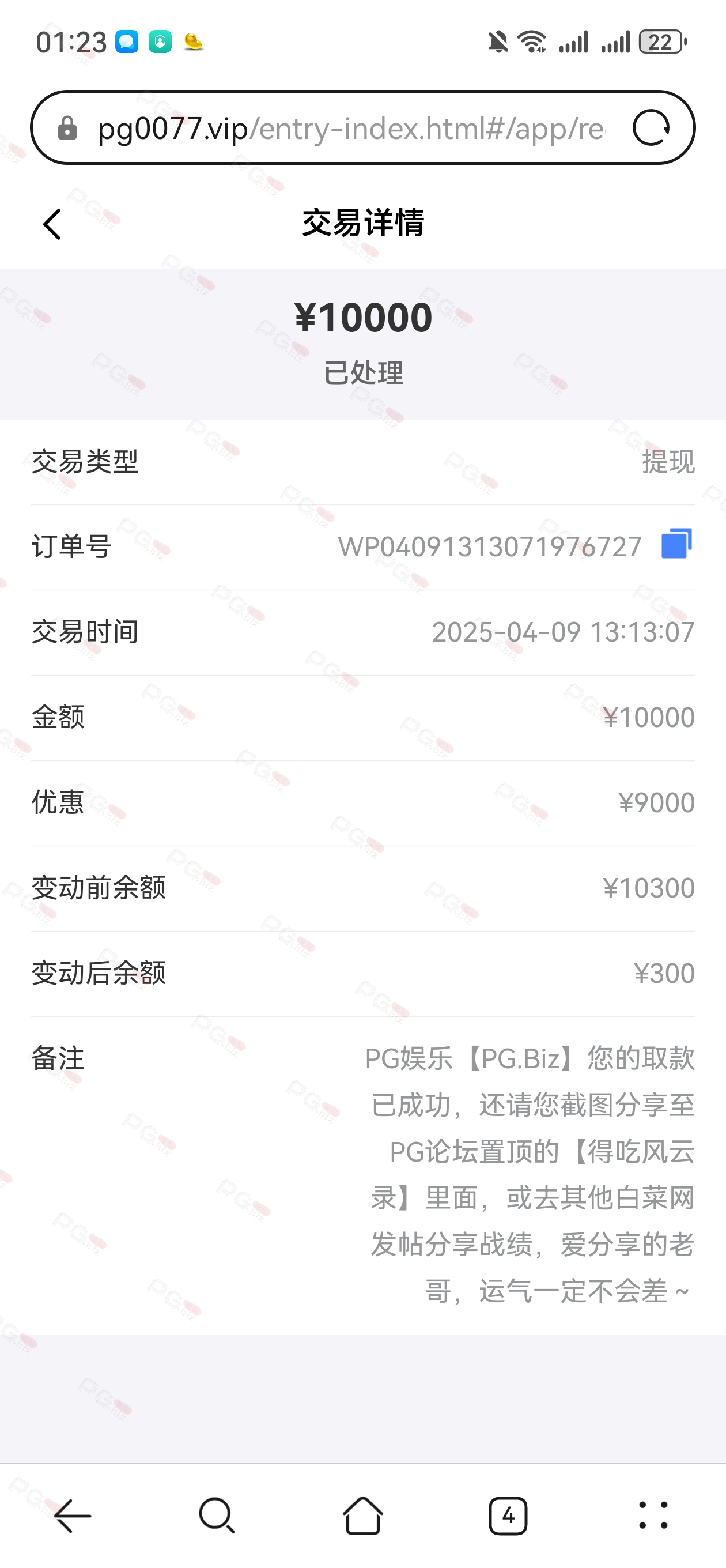Copy the order number WP0409131307197​6727

coord(676,544)
